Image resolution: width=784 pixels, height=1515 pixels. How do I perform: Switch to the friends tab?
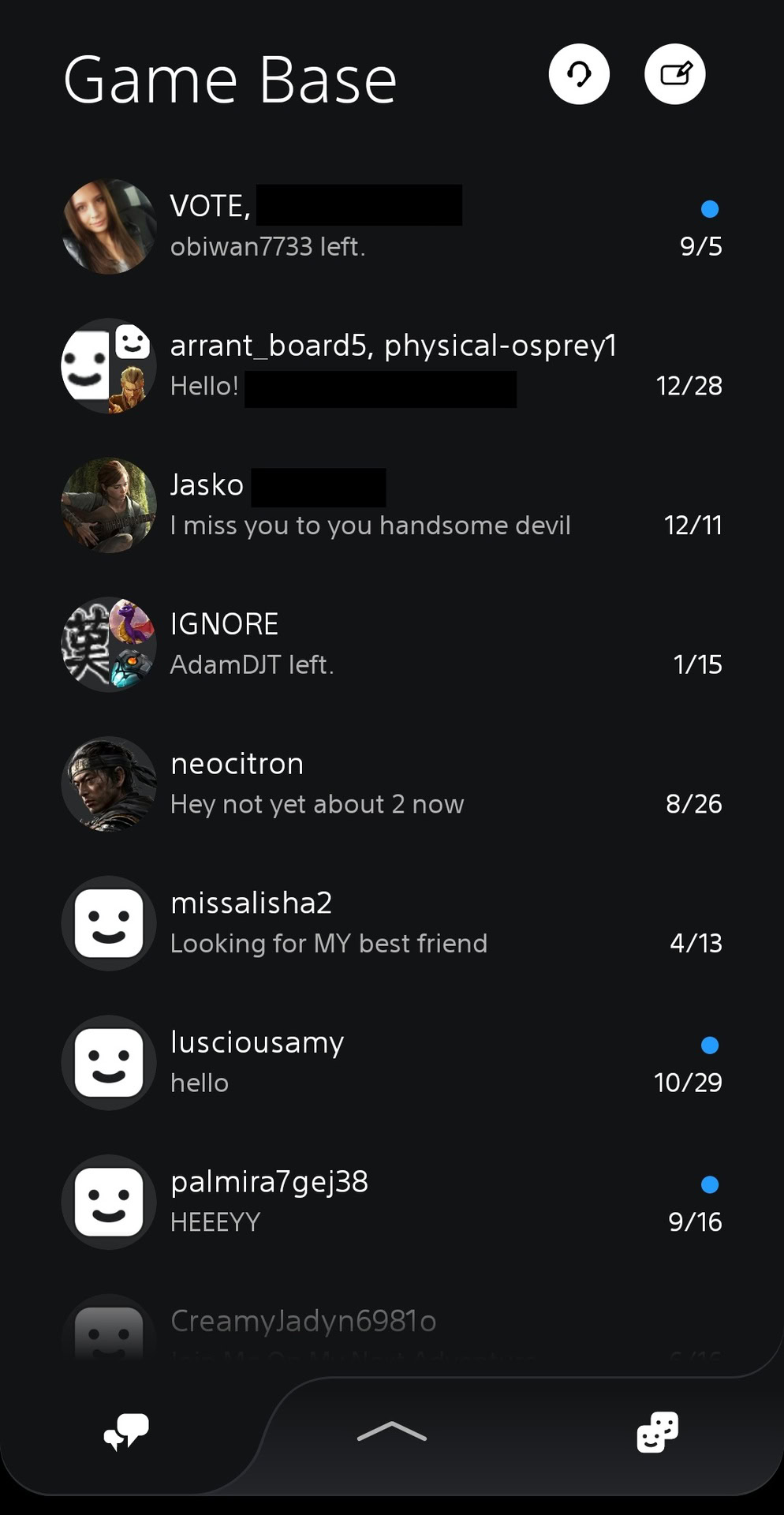[657, 1432]
